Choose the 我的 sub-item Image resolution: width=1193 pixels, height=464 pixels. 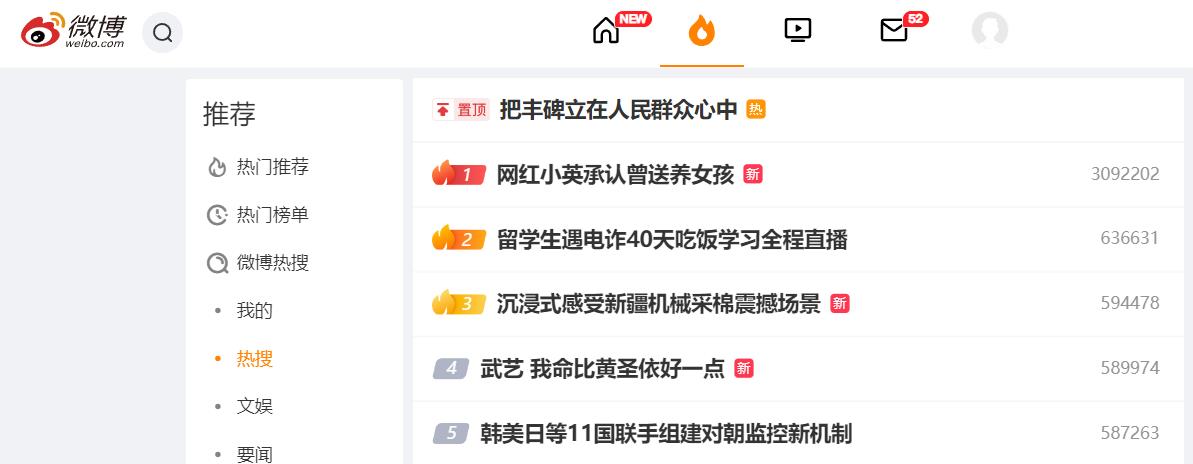(x=254, y=311)
